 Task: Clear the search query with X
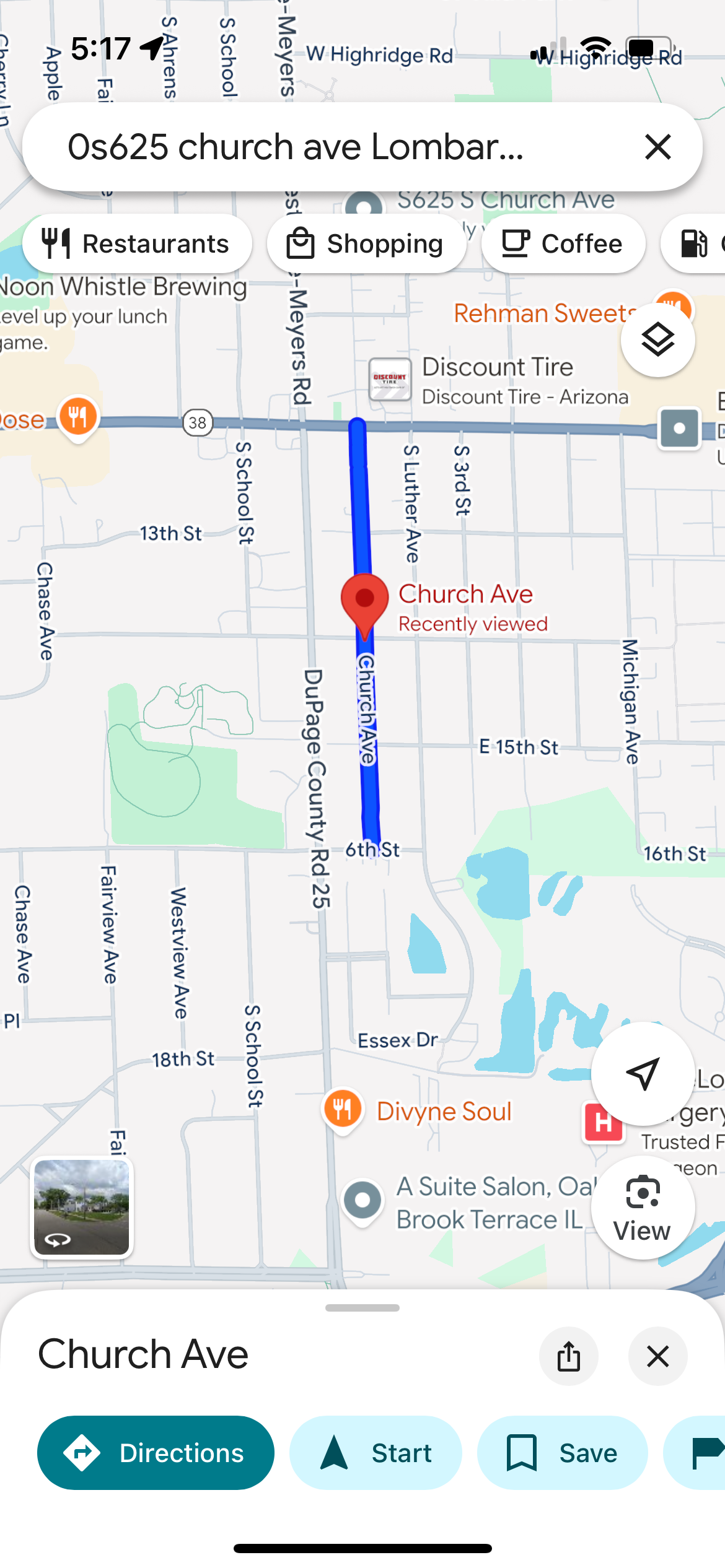point(657,147)
